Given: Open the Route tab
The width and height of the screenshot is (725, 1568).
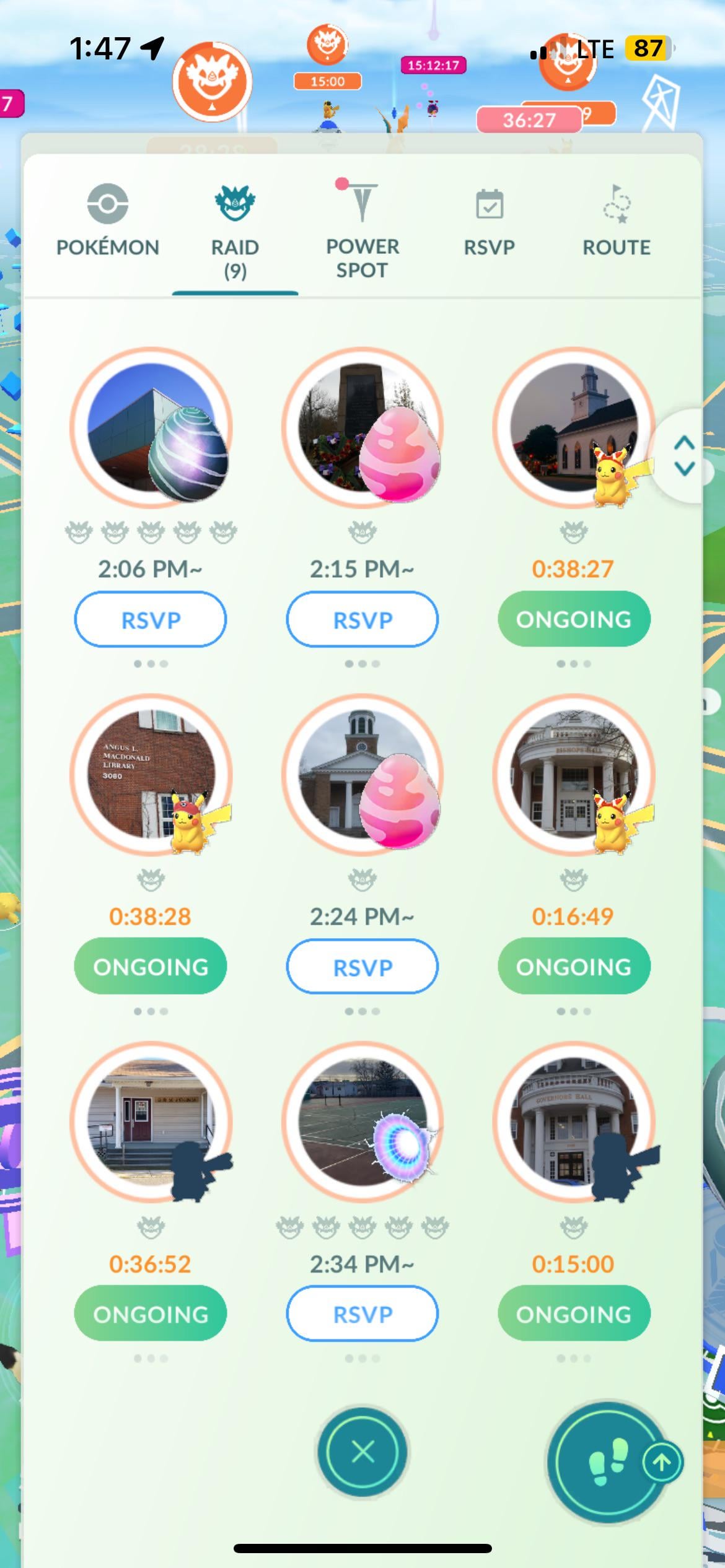Looking at the screenshot, I should pyautogui.click(x=616, y=222).
